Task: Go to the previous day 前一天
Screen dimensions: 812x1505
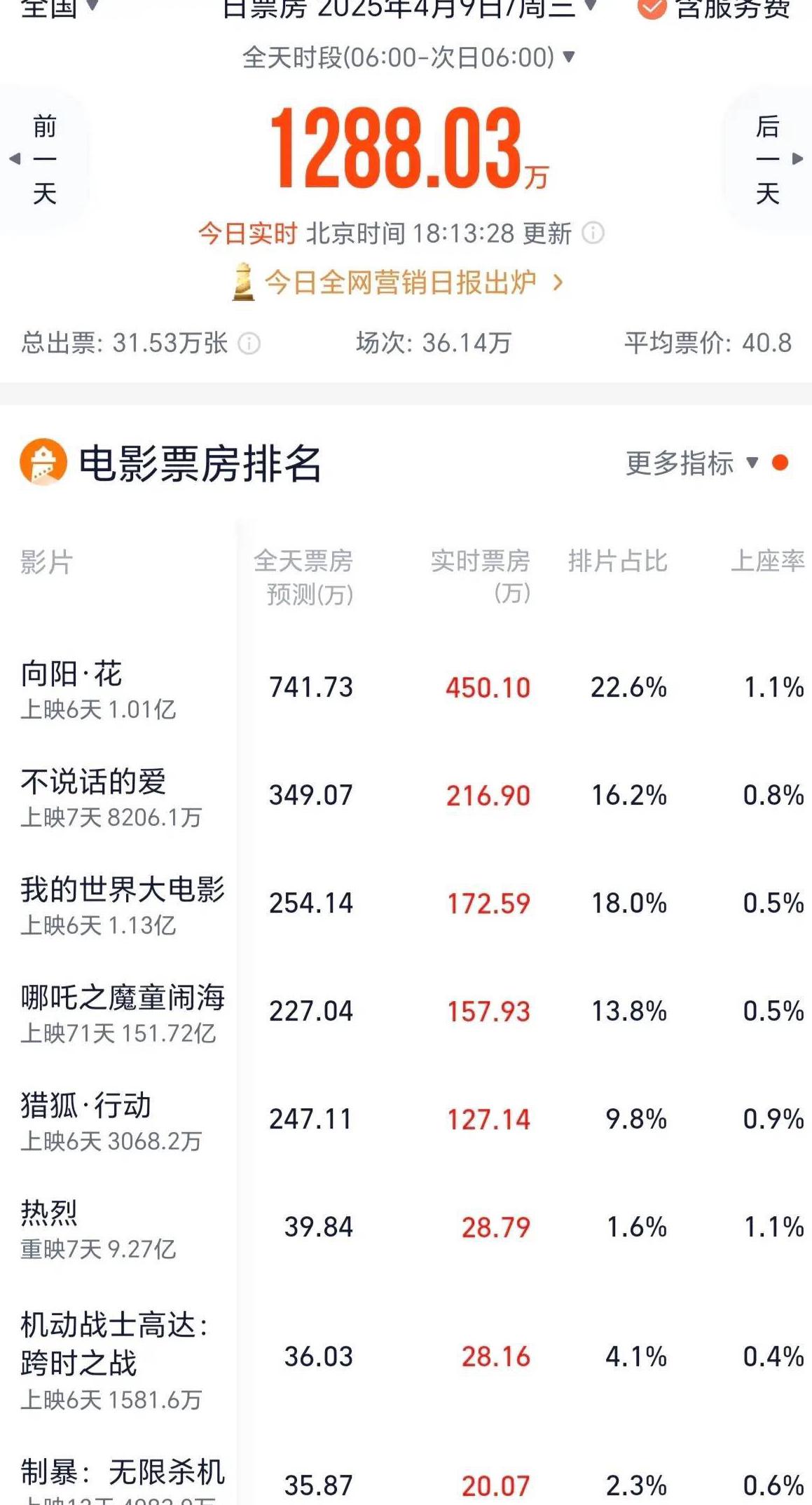Action: point(43,160)
